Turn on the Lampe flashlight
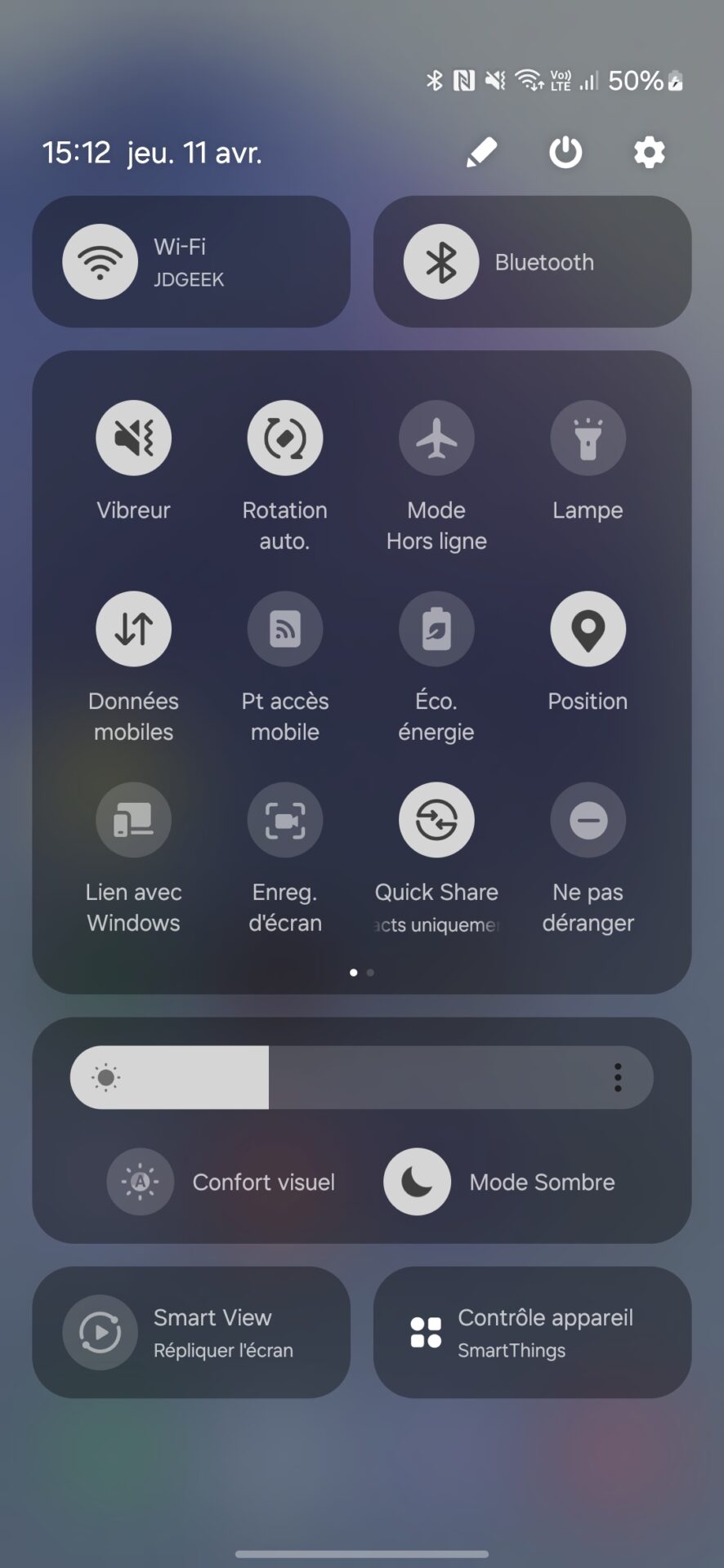The height and width of the screenshot is (1568, 724). [588, 438]
